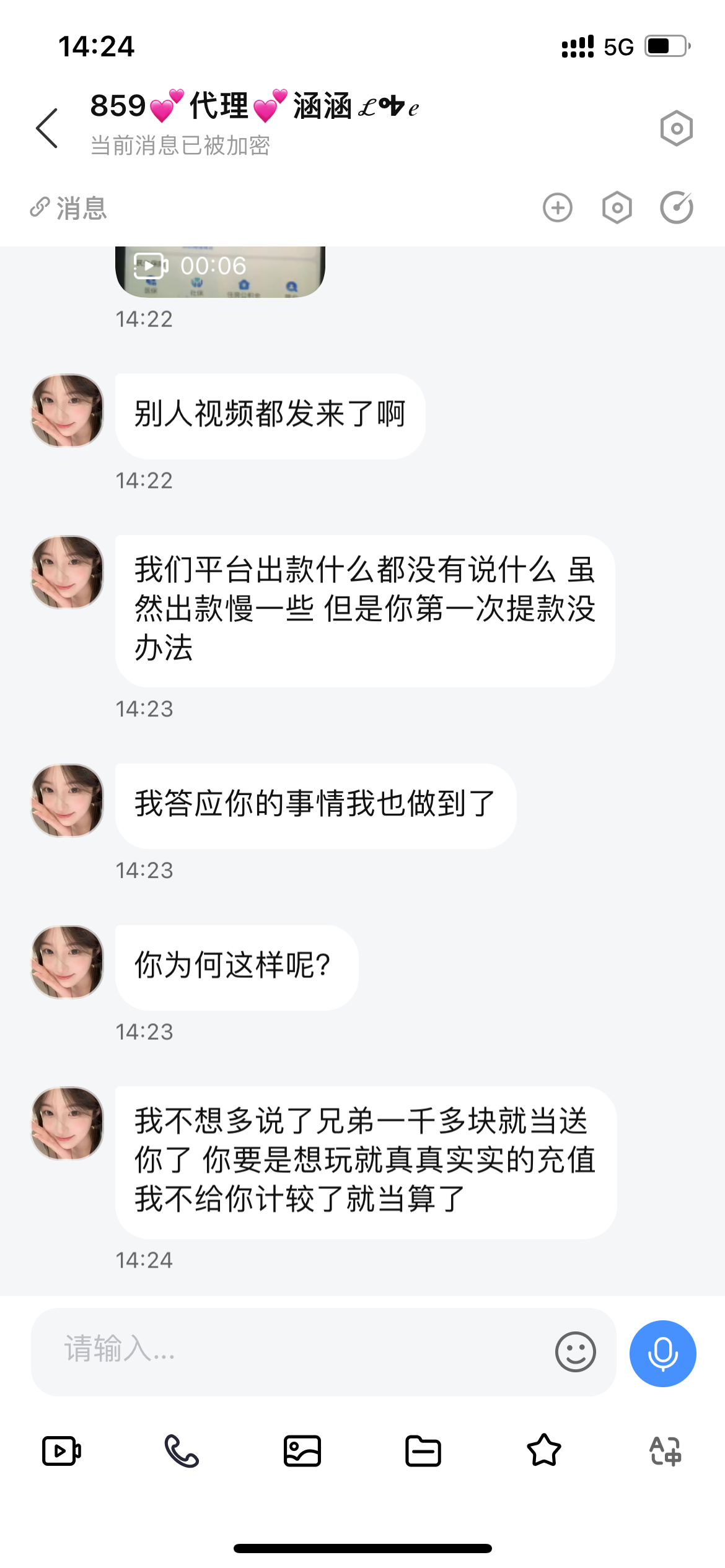
Task: Open chat settings hexagon in header
Action: 676,129
